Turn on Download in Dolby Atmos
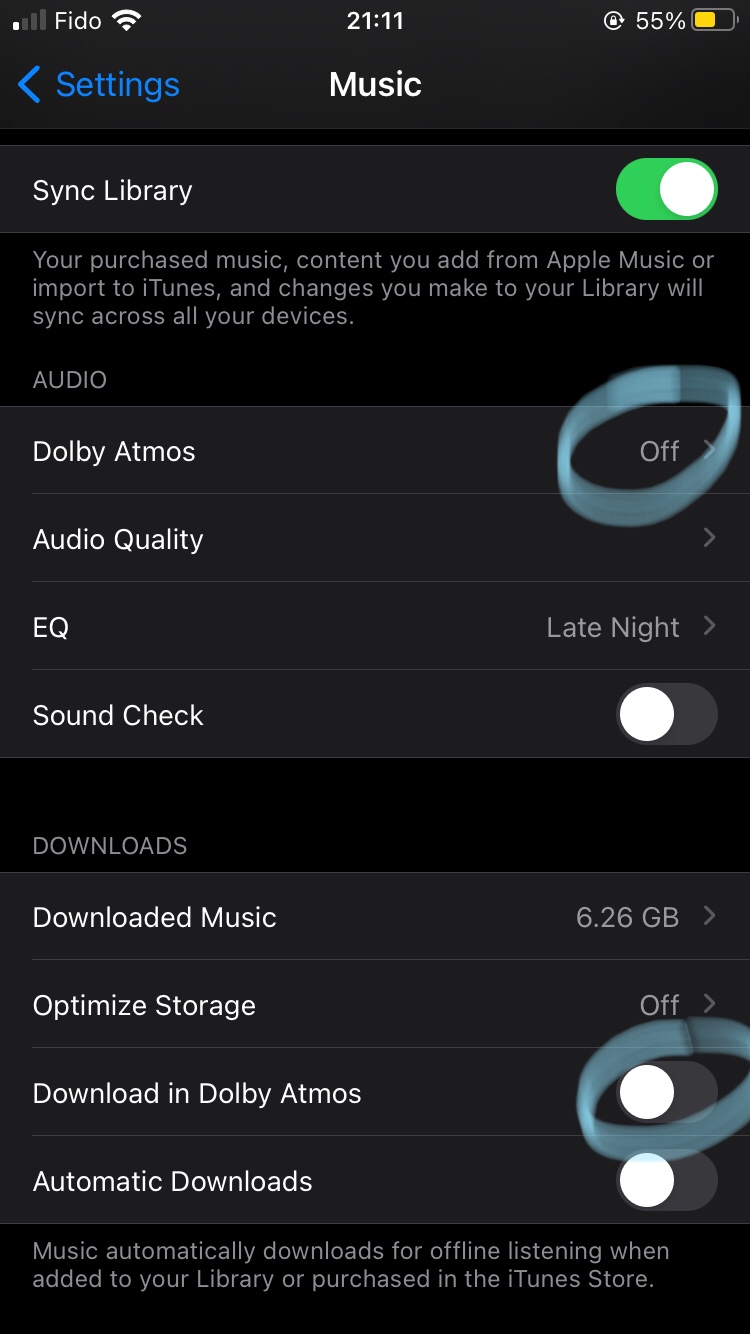The image size is (750, 1334). pyautogui.click(x=666, y=1093)
